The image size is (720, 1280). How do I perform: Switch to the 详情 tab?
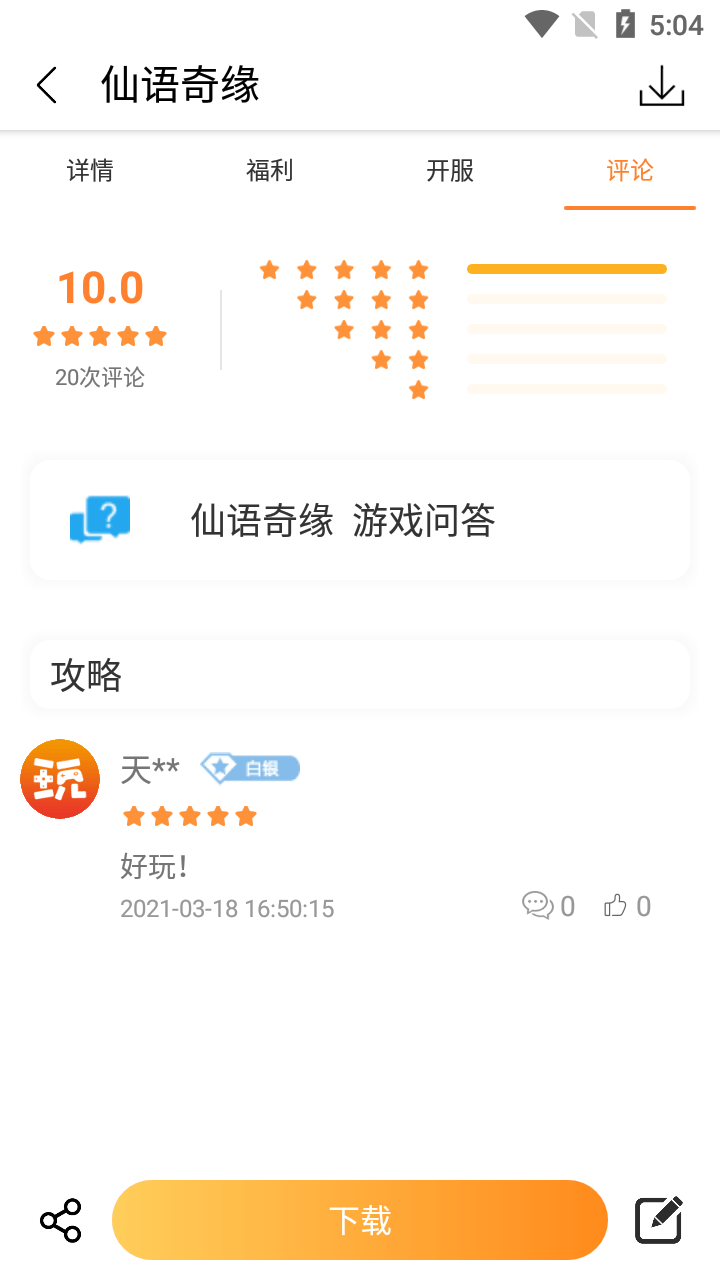[91, 171]
